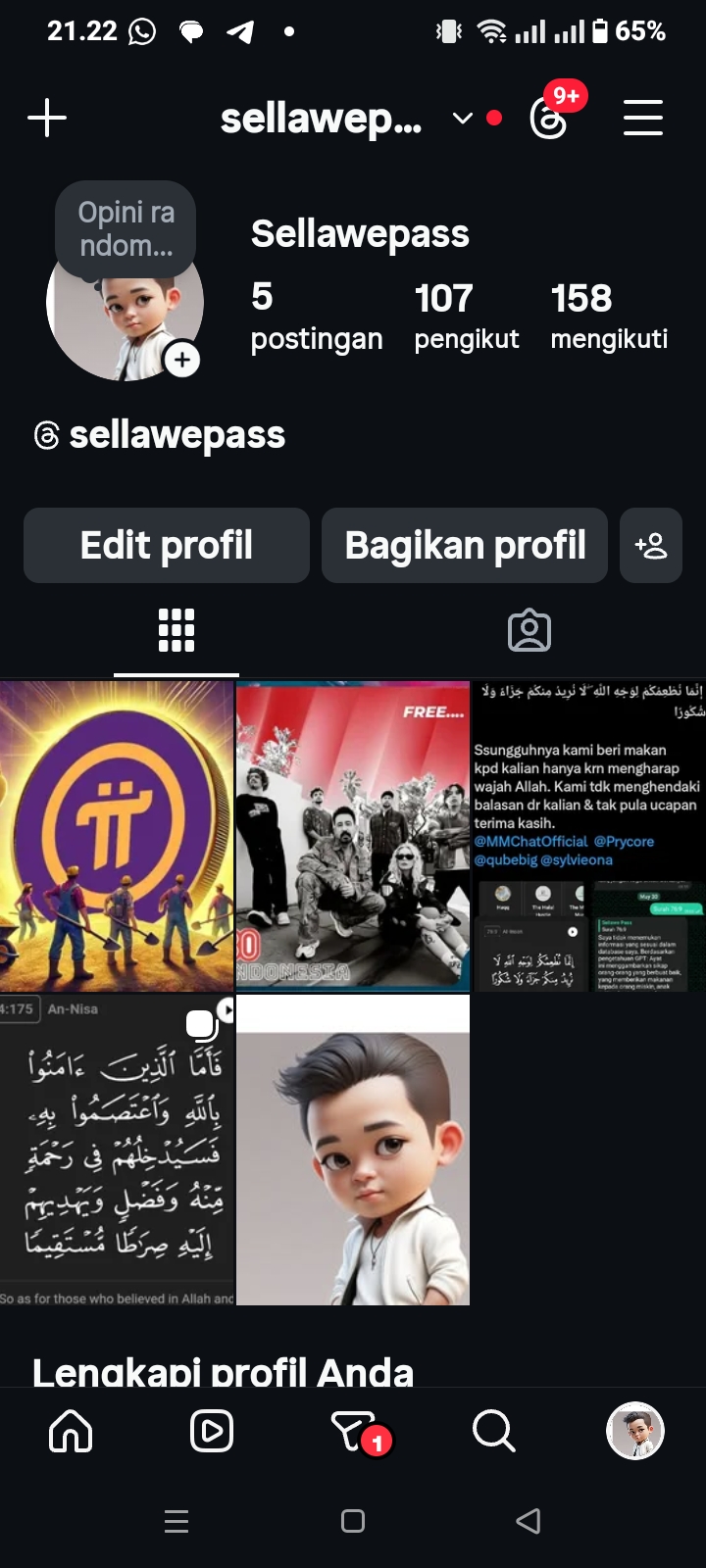Add a story from the profile picture

pyautogui.click(x=182, y=360)
